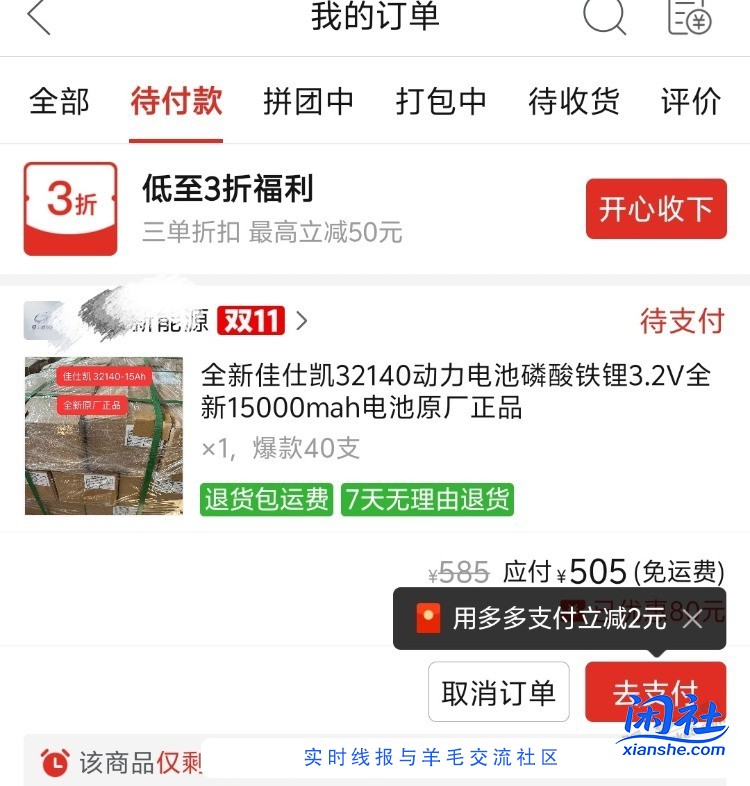Screen dimensions: 750x786
Task: Click the order list icon at top right
Action: click(688, 17)
